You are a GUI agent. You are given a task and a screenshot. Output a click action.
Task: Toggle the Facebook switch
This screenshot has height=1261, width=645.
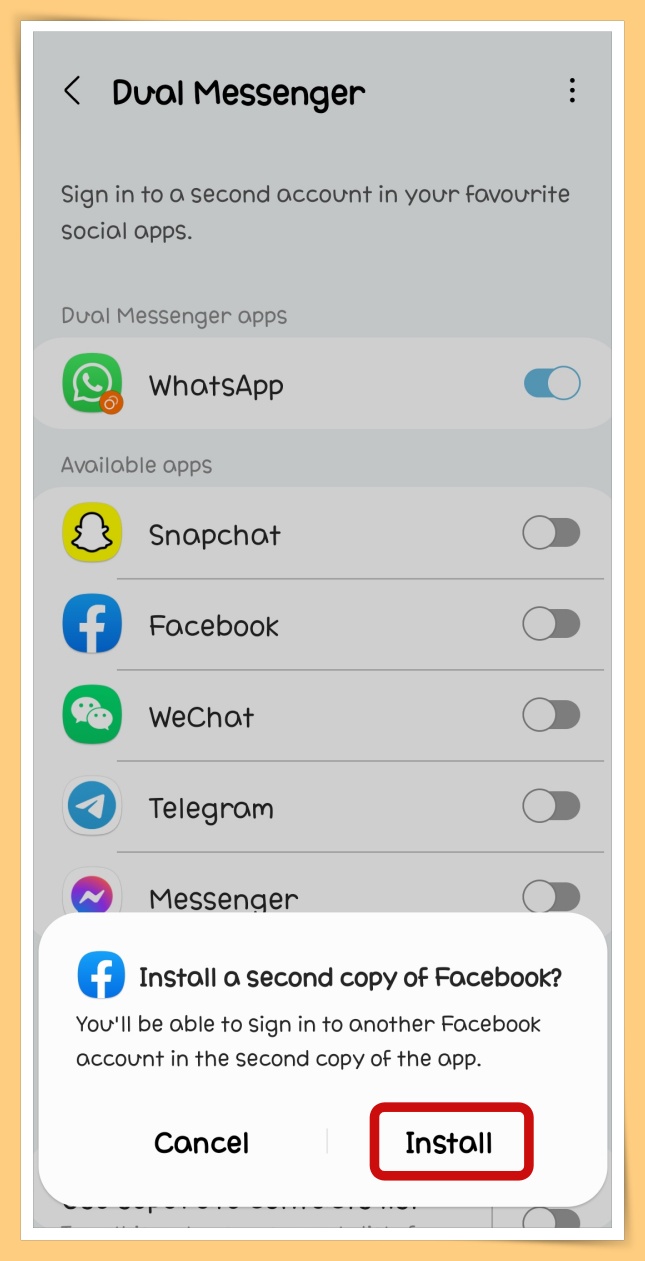(x=551, y=625)
